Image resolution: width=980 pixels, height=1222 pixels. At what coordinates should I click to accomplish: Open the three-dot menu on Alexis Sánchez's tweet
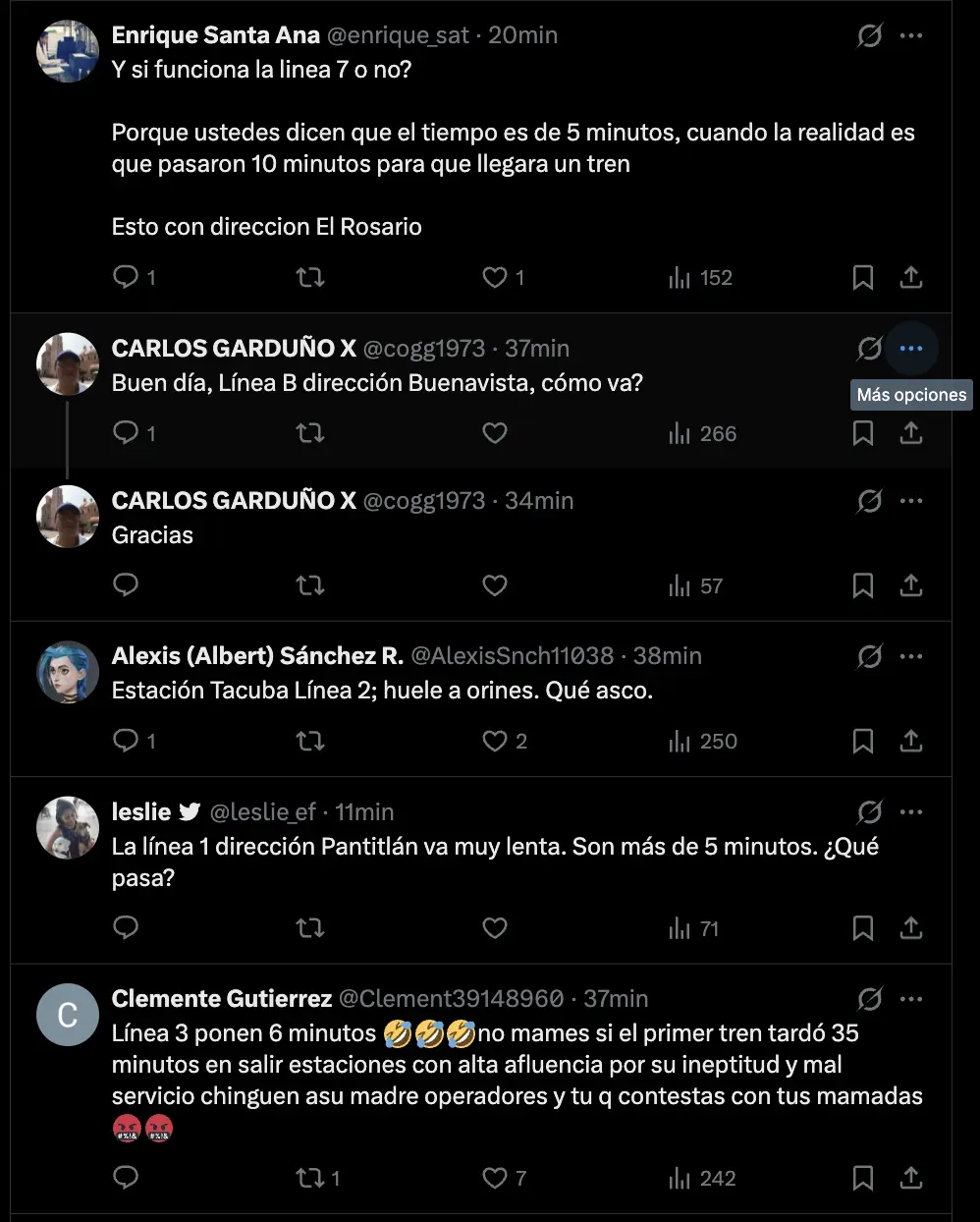[x=910, y=656]
